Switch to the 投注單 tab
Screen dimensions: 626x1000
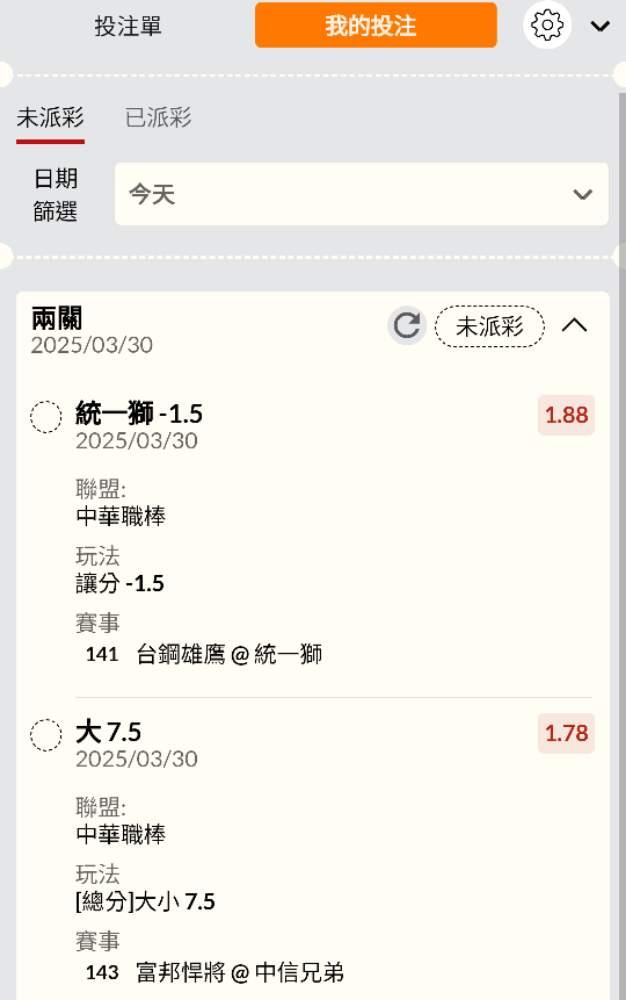click(x=128, y=26)
